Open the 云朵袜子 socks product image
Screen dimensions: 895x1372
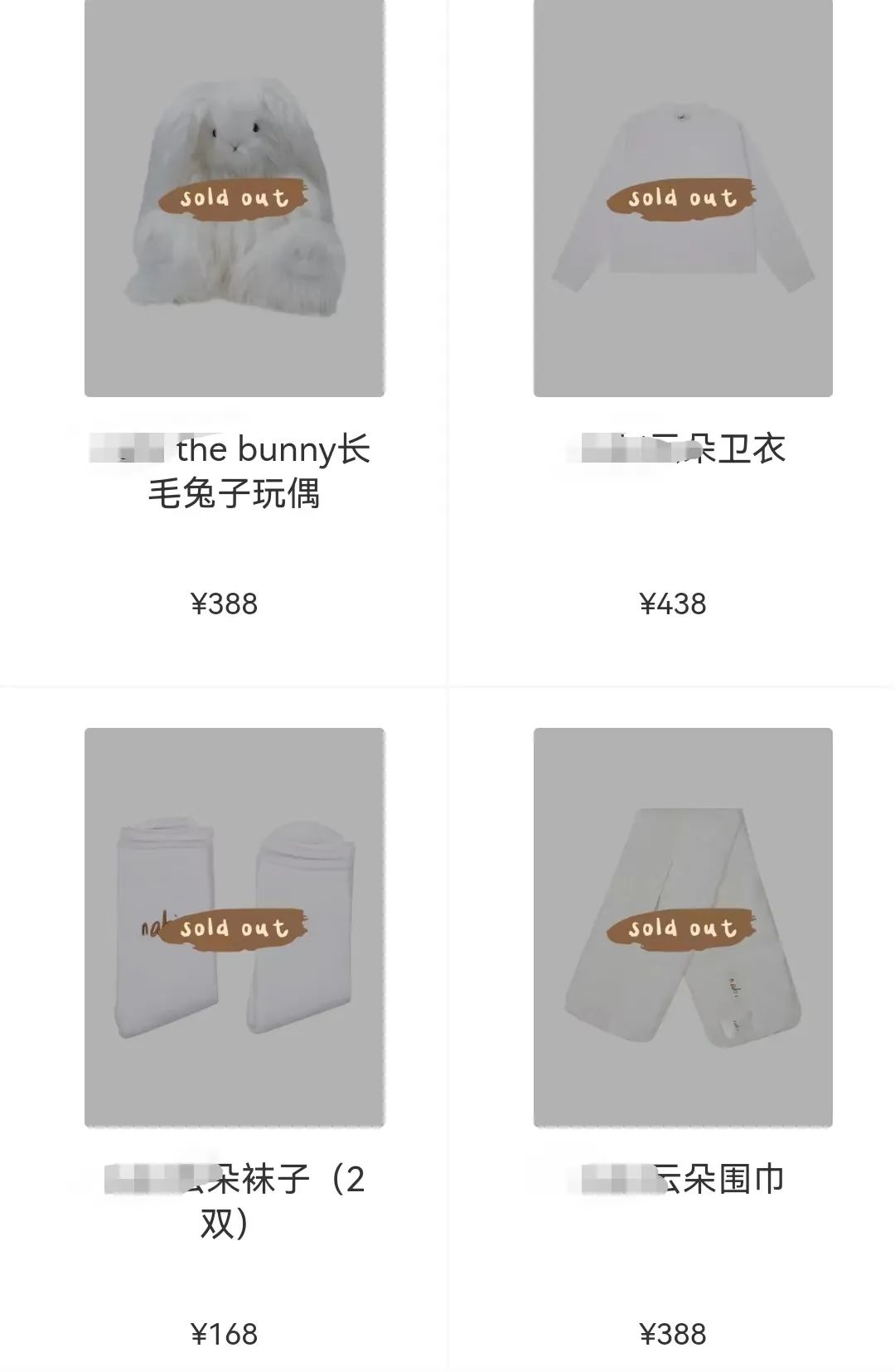[235, 928]
